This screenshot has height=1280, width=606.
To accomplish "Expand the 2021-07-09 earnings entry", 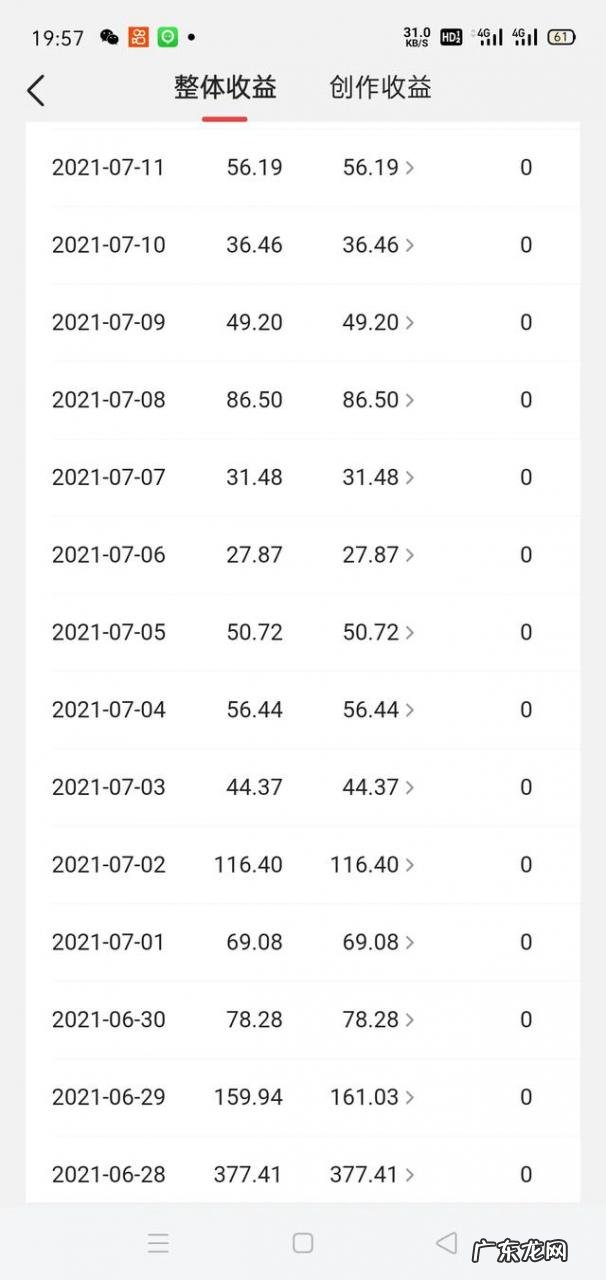I will (378, 323).
